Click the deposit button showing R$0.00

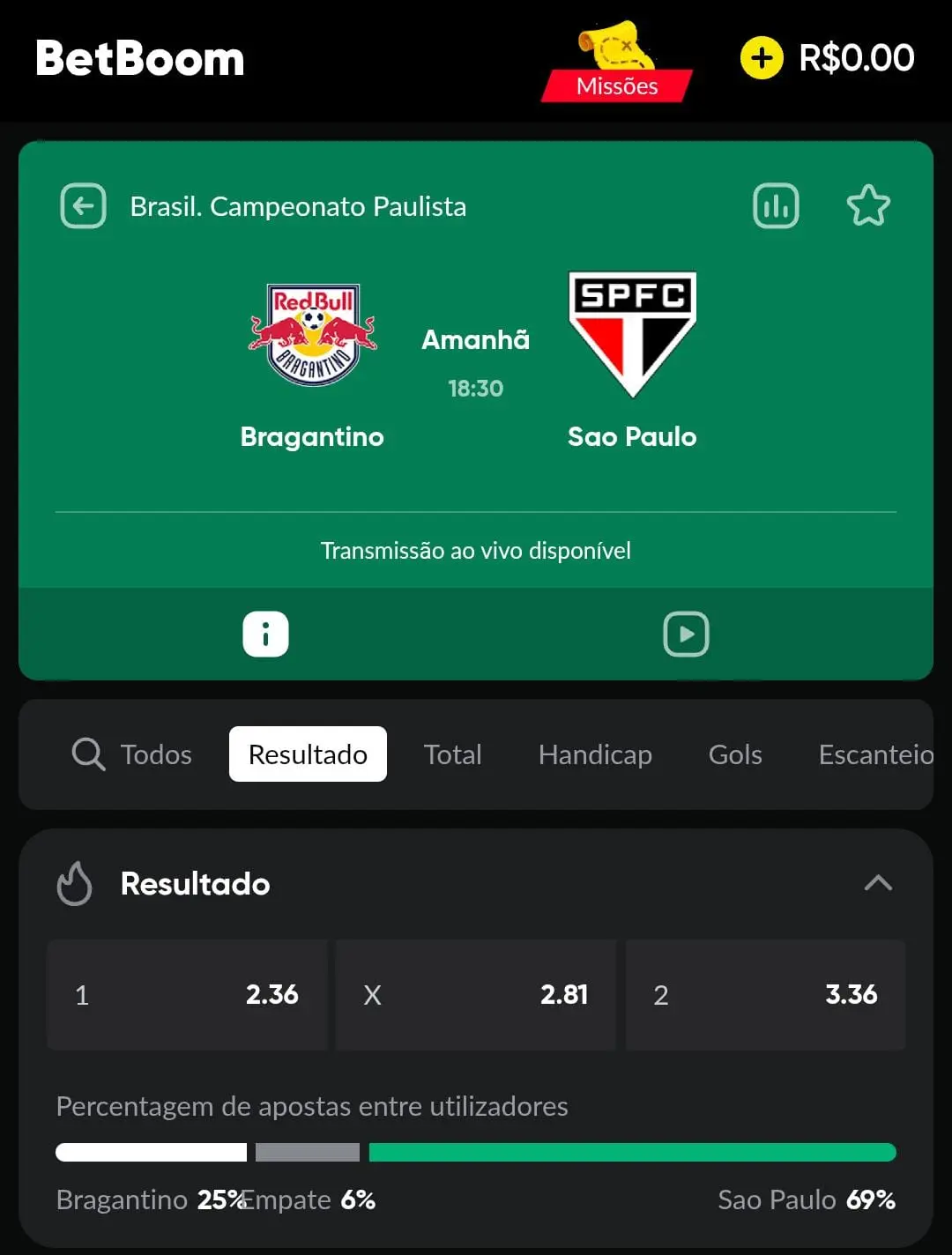[829, 57]
